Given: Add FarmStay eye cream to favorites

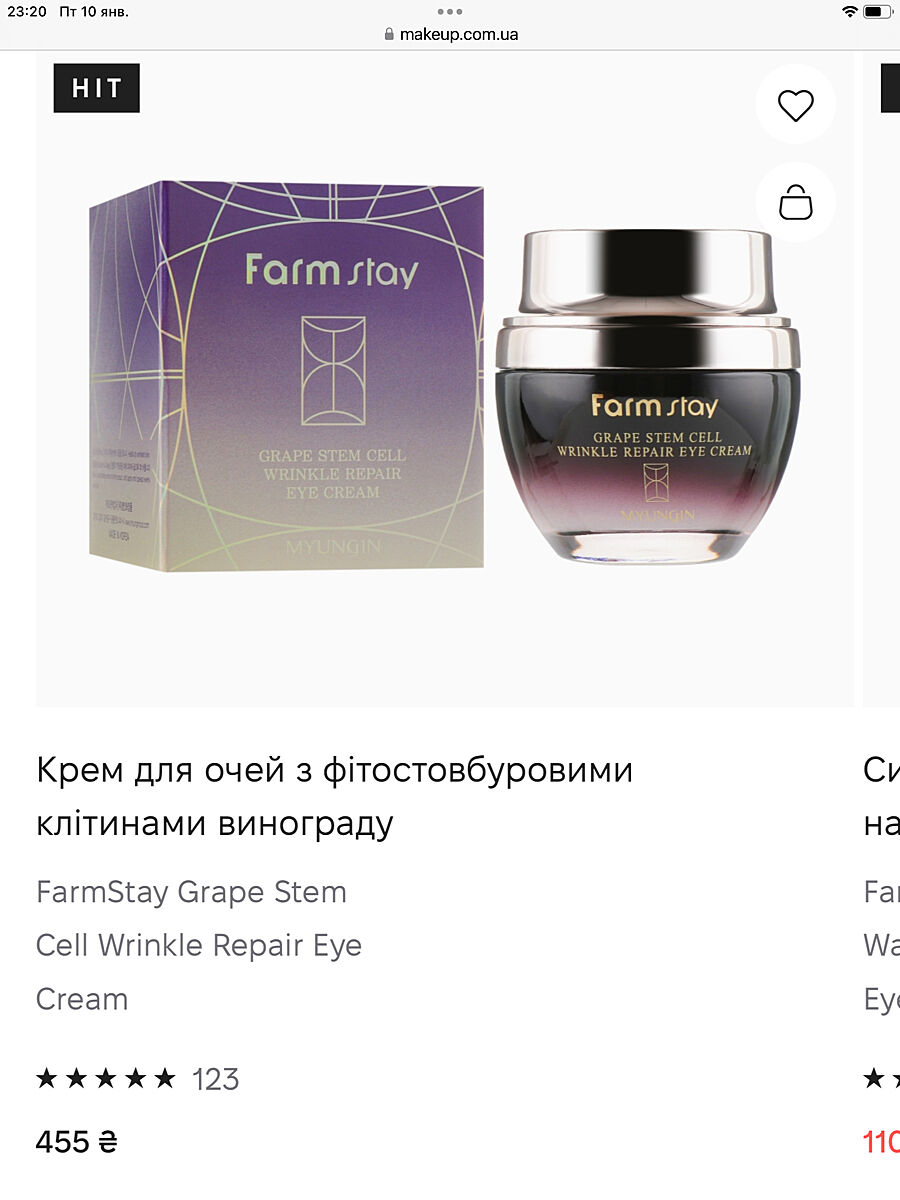Looking at the screenshot, I should tap(796, 105).
